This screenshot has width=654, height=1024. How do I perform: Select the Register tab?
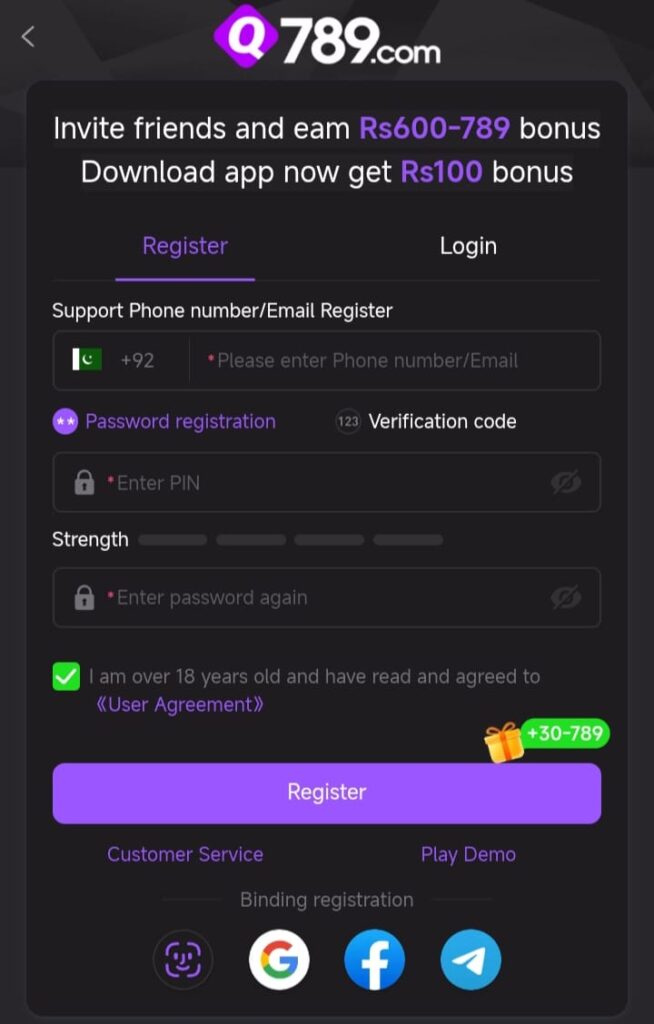tap(185, 246)
